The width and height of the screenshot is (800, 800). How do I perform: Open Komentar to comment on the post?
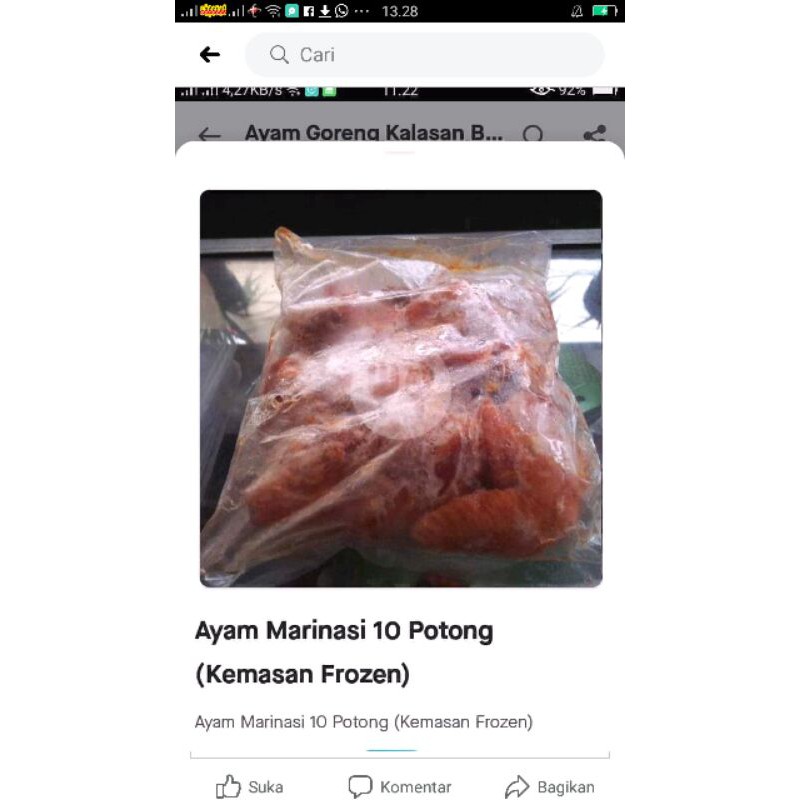tap(400, 787)
